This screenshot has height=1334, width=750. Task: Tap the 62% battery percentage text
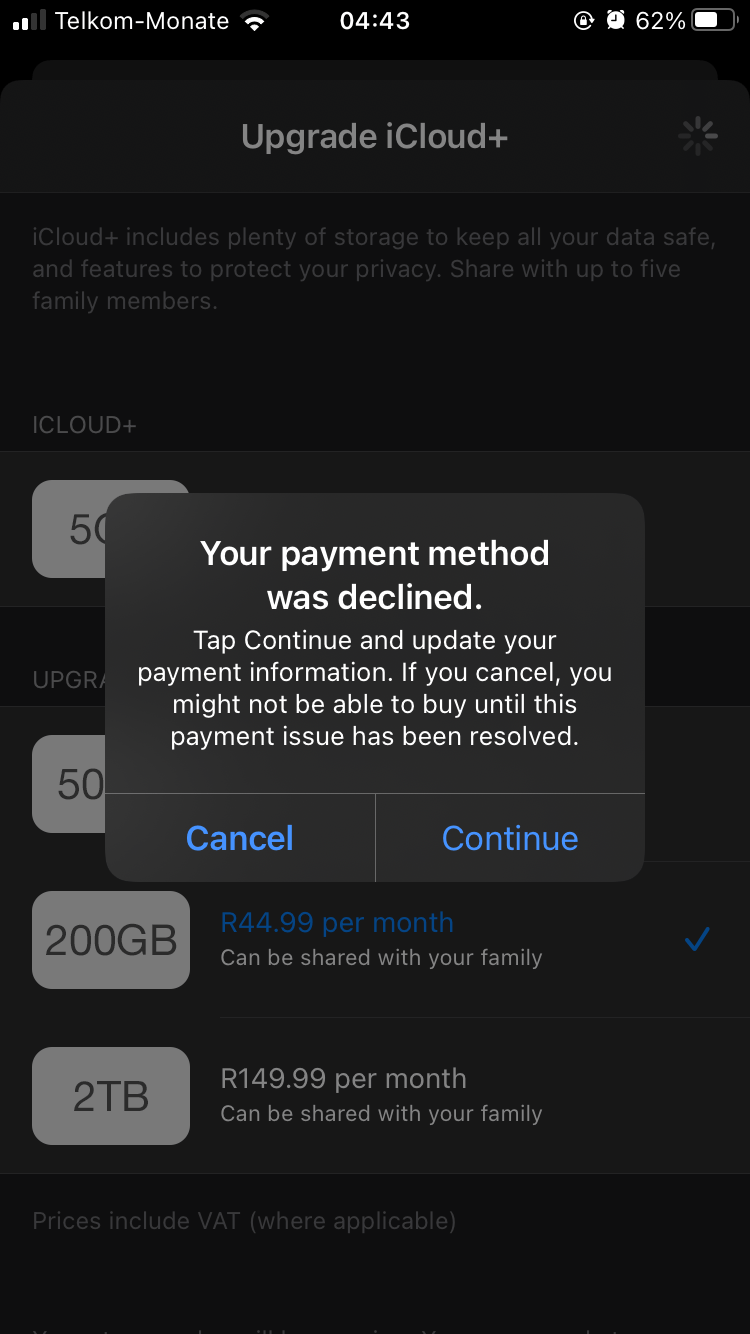pyautogui.click(x=662, y=19)
